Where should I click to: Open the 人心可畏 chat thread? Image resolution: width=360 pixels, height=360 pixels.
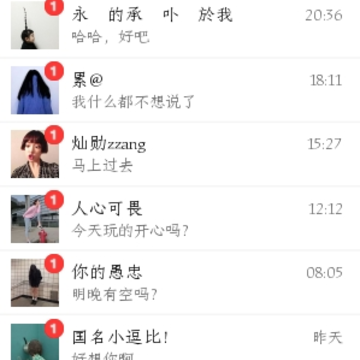[180, 218]
